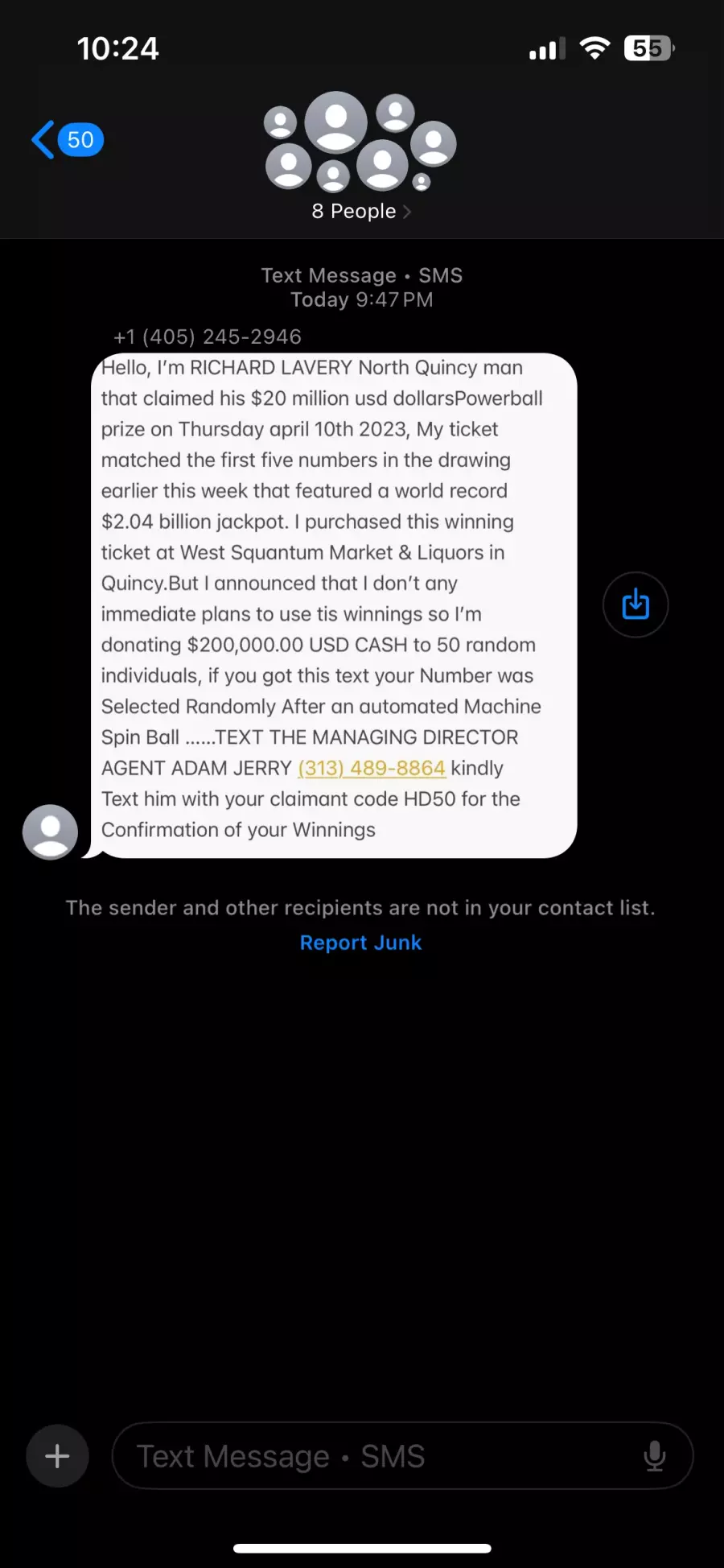Go back to the messages list
This screenshot has width=724, height=1568.
[x=68, y=140]
